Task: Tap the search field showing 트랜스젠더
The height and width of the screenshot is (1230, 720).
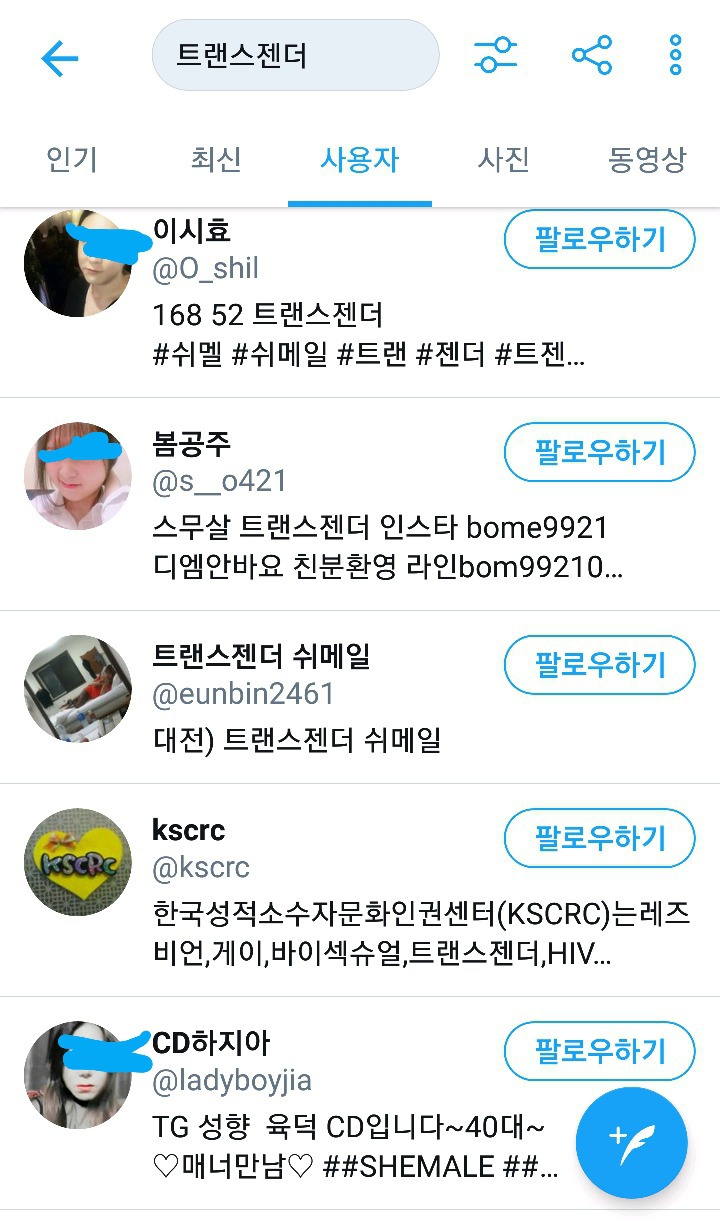Action: [295, 56]
